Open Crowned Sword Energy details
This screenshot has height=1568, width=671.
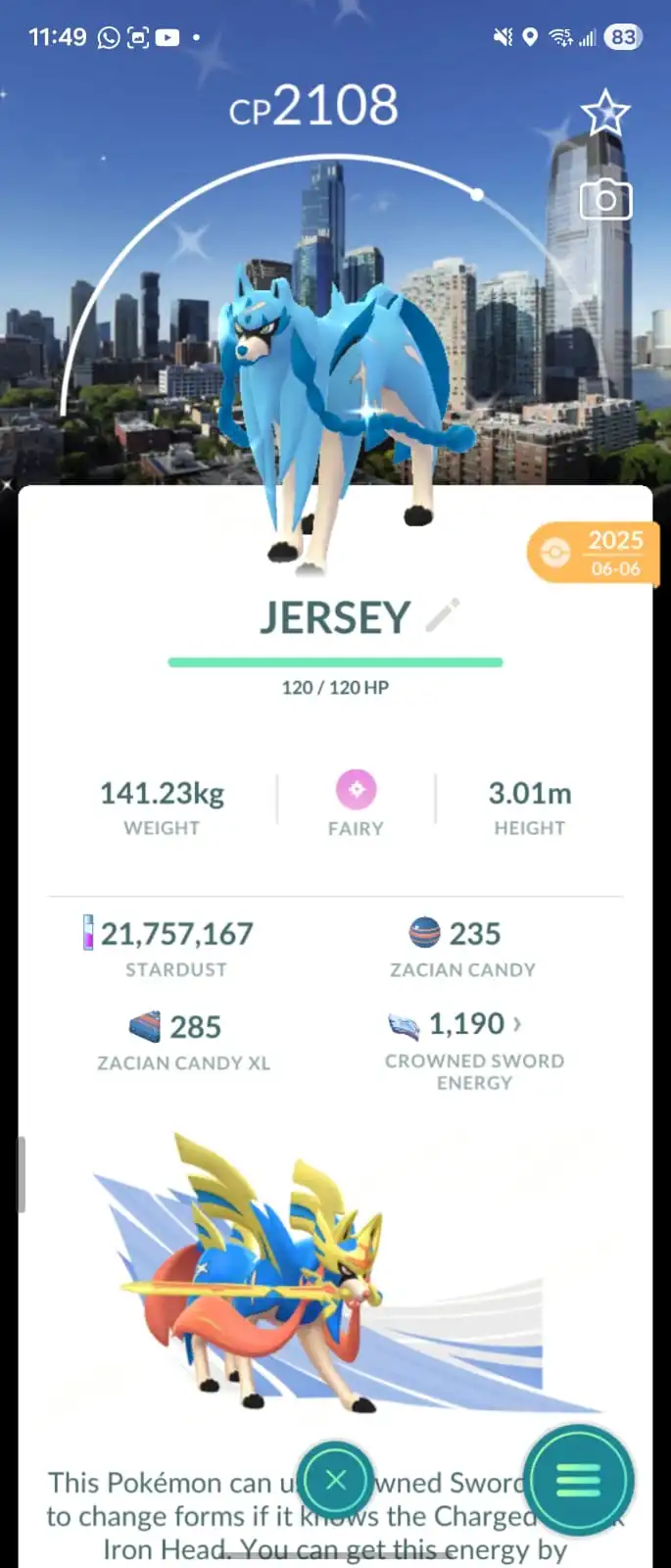pos(474,1025)
